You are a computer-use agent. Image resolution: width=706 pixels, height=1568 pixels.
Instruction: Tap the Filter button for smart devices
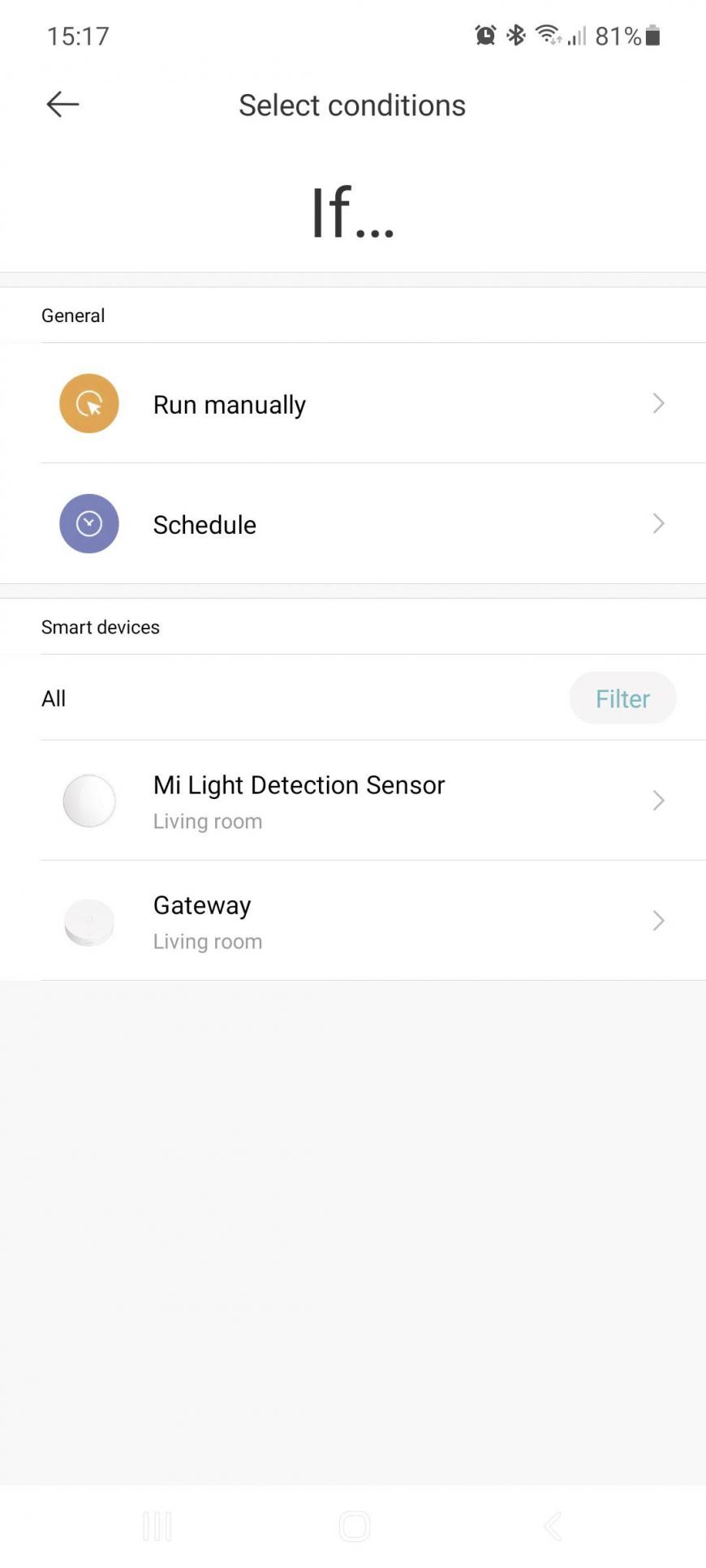point(622,698)
